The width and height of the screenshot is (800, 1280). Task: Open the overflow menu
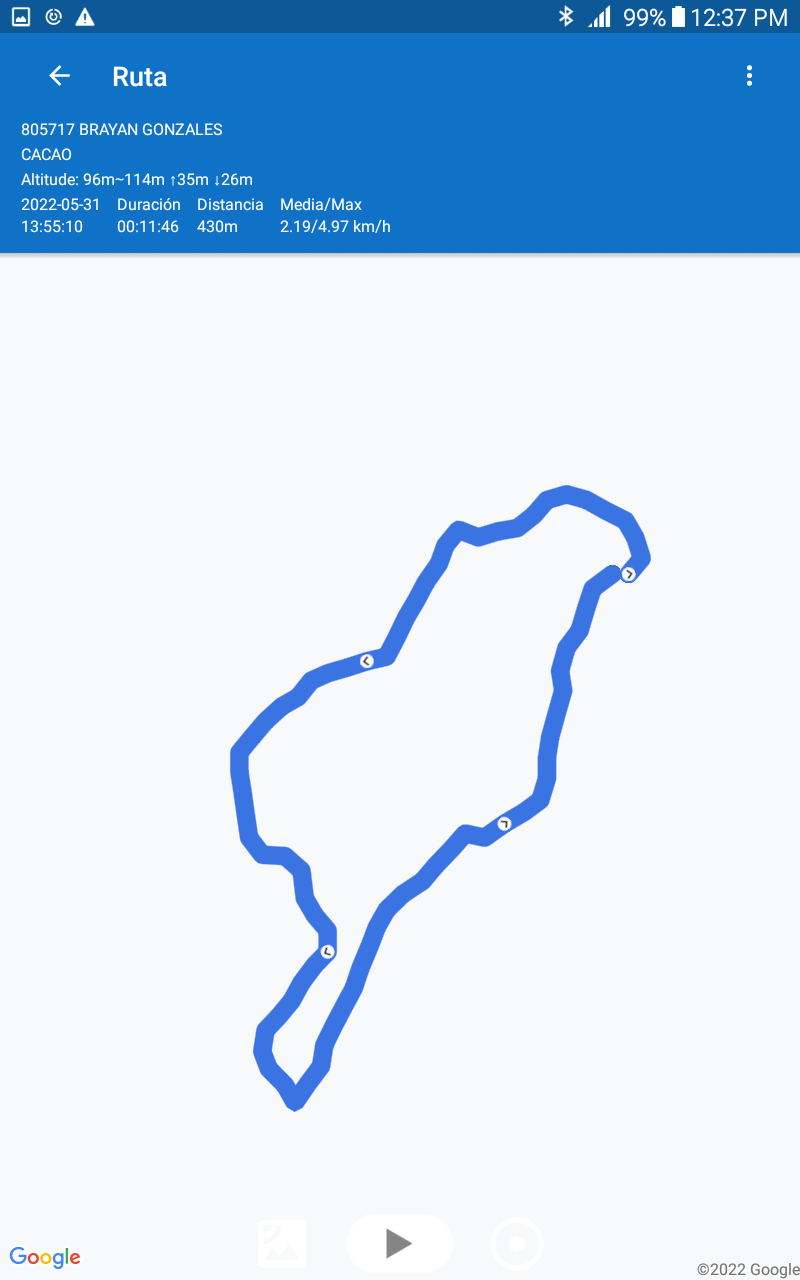[x=749, y=76]
